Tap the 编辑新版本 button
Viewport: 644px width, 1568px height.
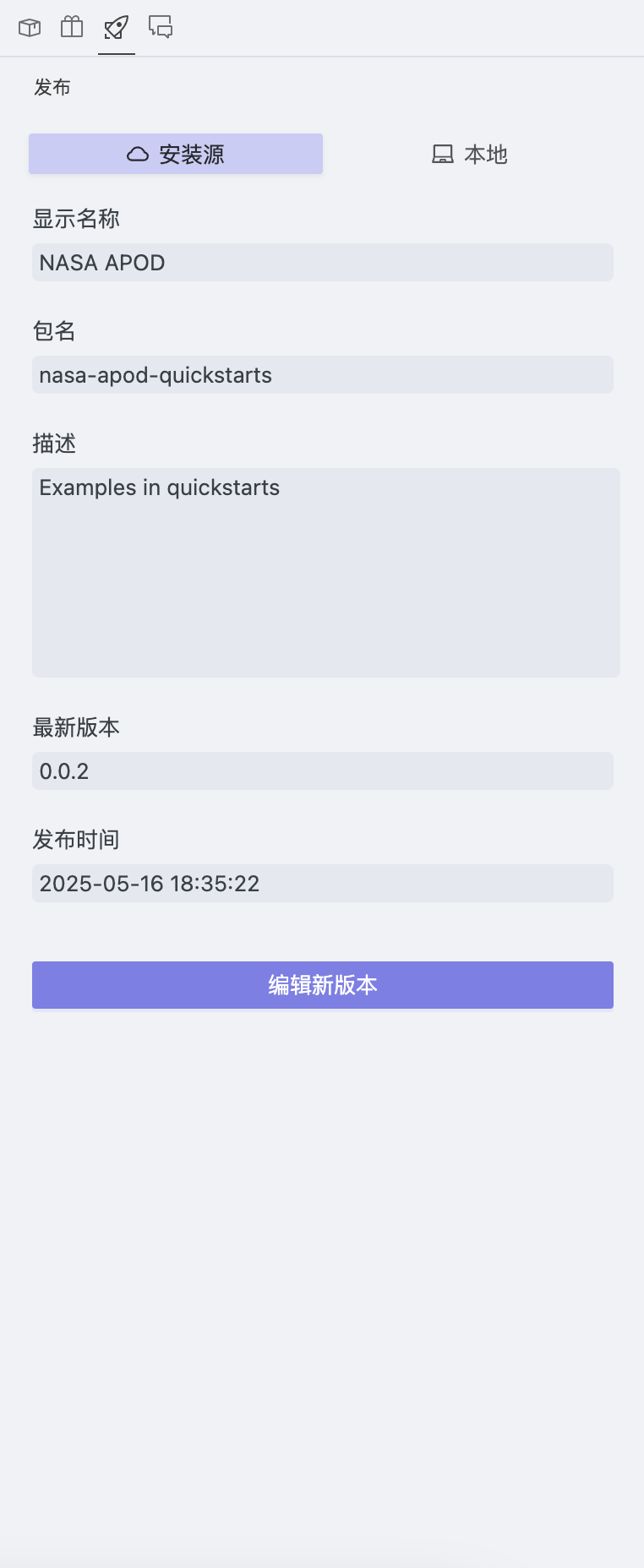[x=322, y=985]
